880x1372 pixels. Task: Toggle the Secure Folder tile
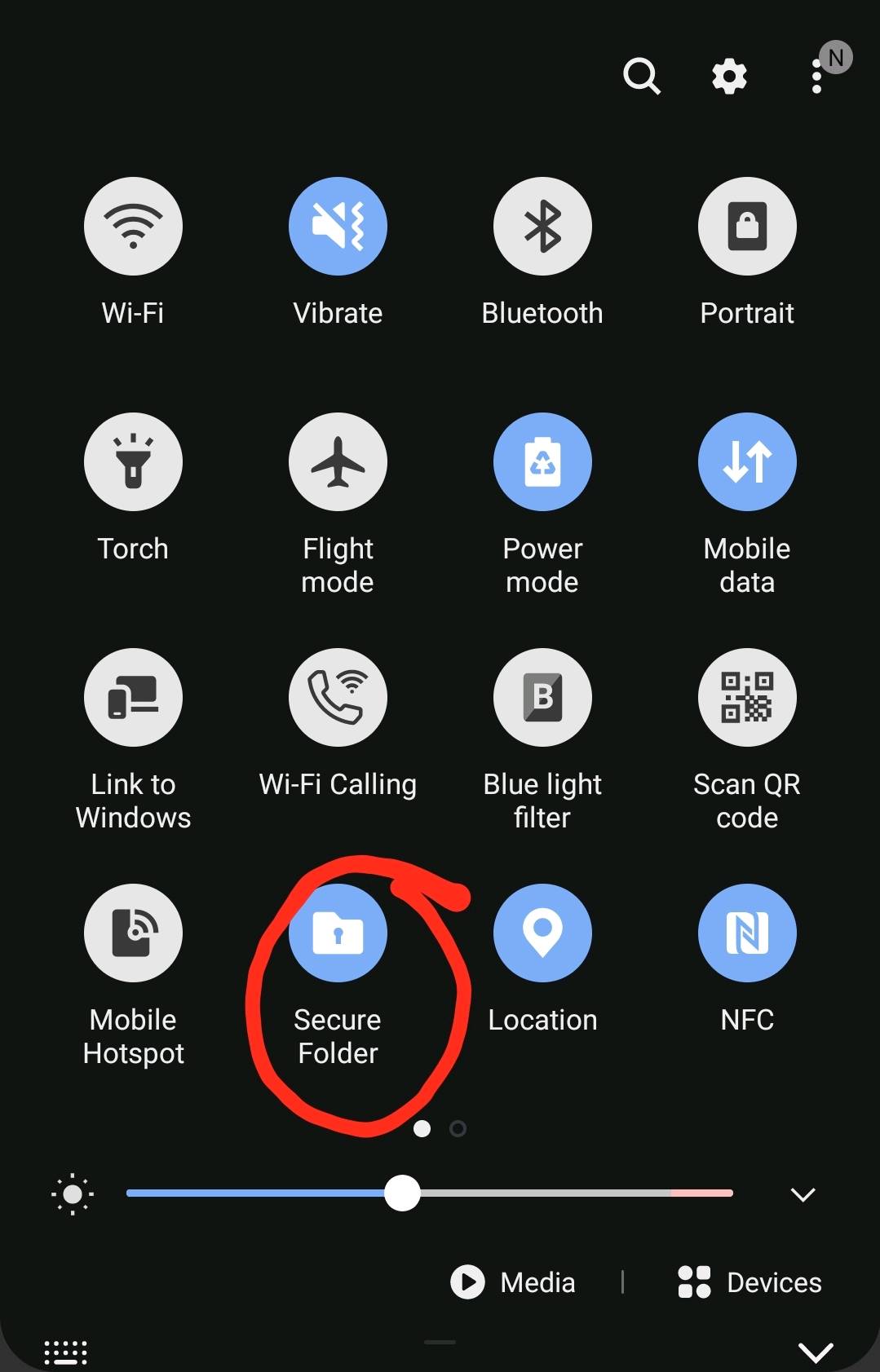tap(338, 933)
